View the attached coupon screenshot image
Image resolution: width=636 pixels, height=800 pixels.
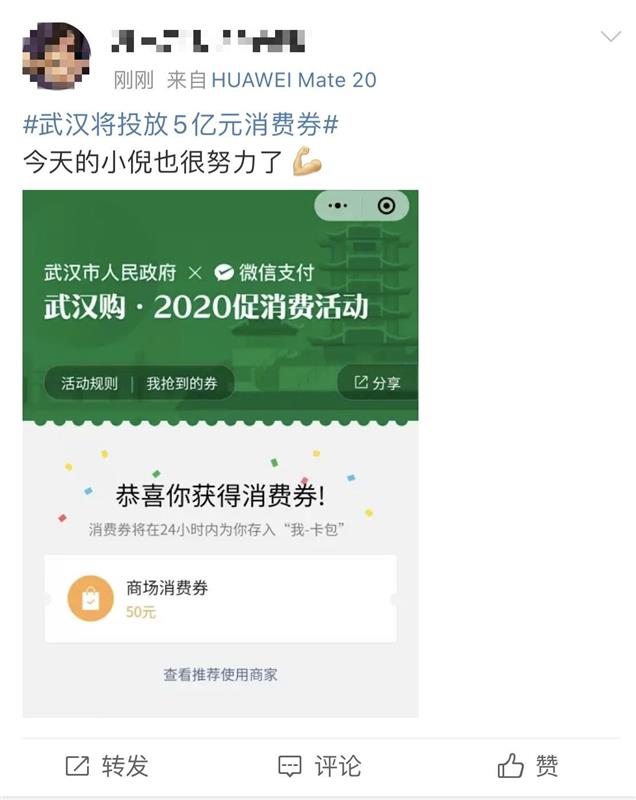click(x=220, y=452)
